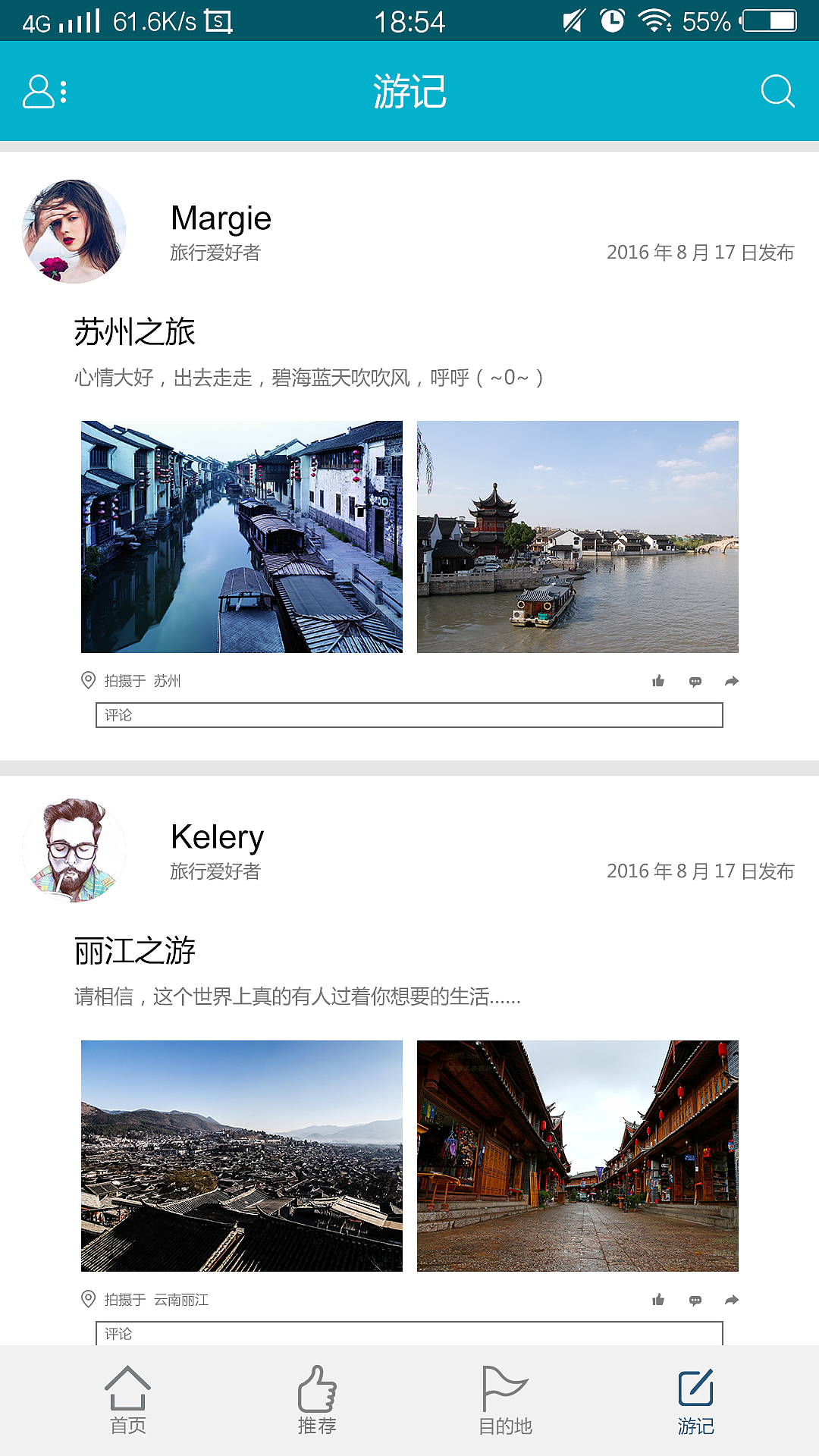Open the comment bubble on Kelery's post

pos(695,1299)
